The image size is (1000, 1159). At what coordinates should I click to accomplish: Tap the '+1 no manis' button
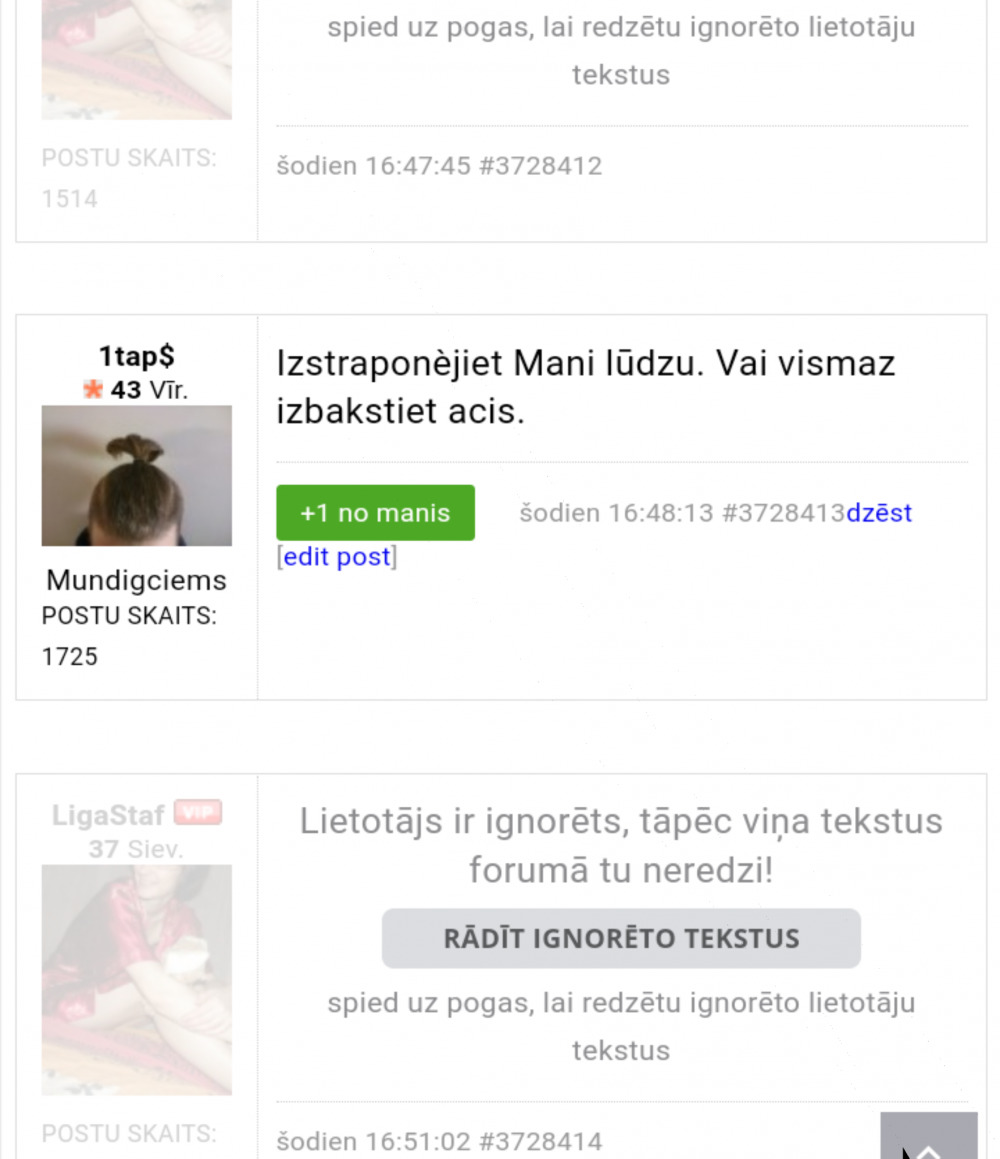point(375,513)
